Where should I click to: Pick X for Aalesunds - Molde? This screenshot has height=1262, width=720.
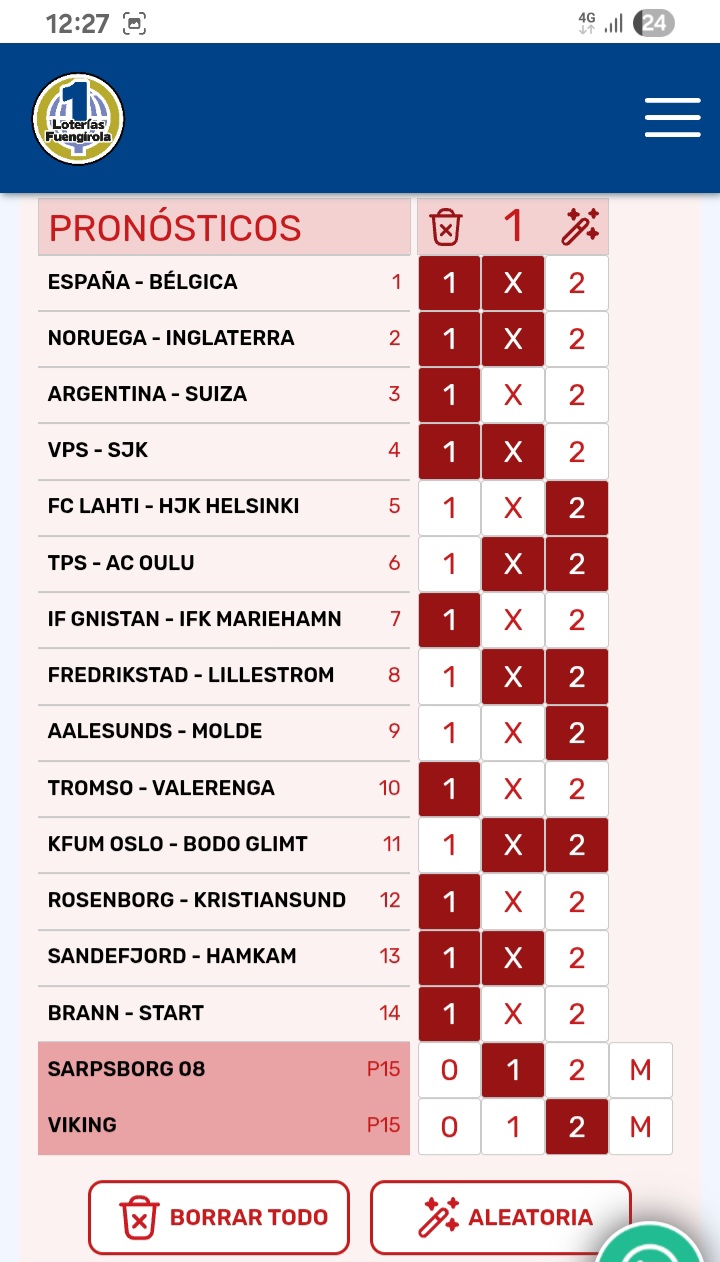click(x=513, y=733)
